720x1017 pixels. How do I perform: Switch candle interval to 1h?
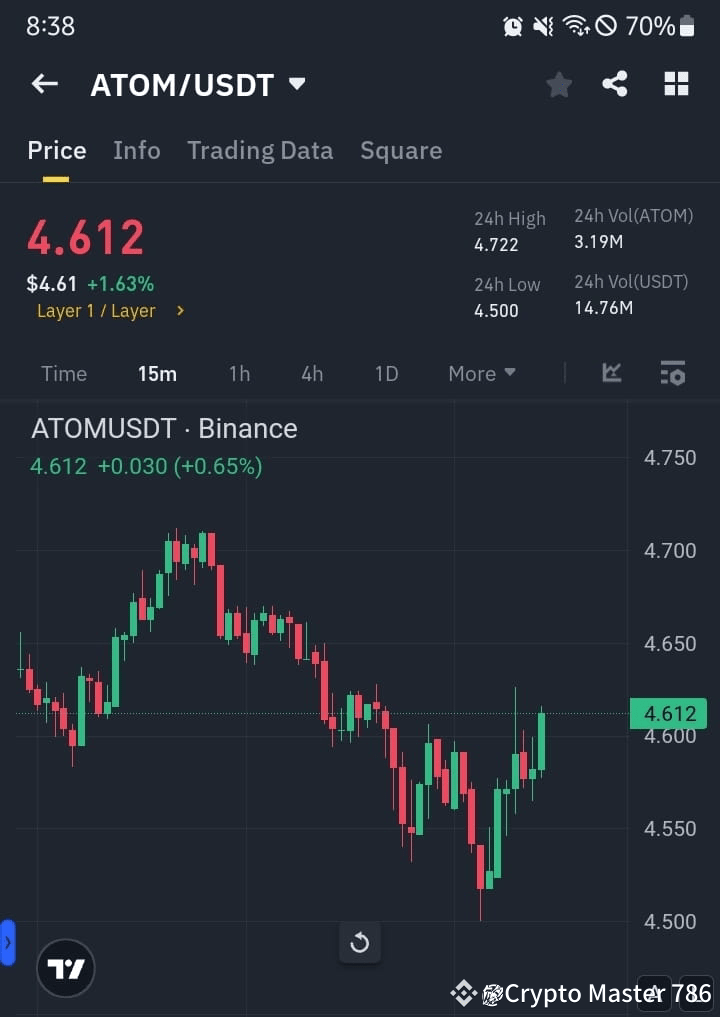239,373
